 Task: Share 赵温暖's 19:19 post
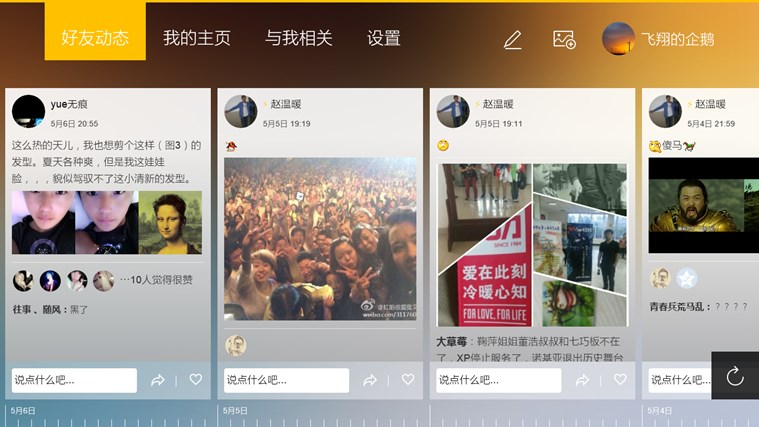tap(370, 380)
